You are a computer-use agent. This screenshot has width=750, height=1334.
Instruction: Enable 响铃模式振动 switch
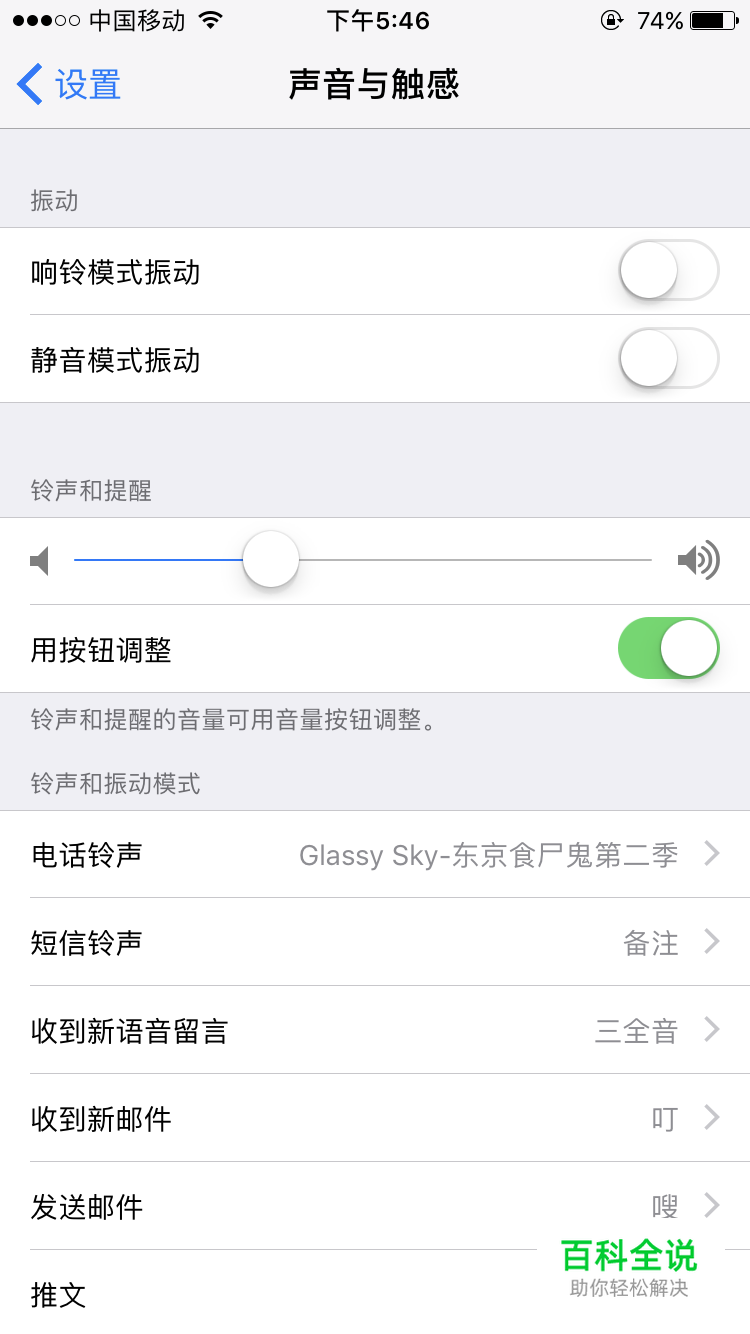(x=669, y=270)
